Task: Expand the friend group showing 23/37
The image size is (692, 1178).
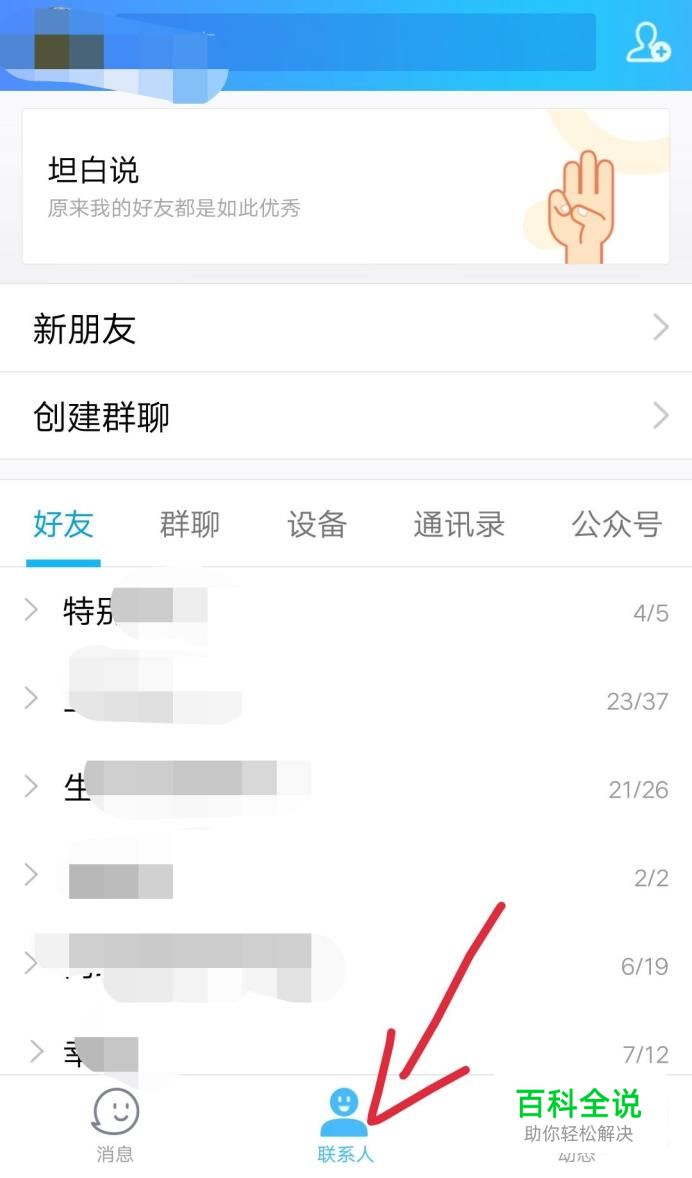Action: coord(345,700)
